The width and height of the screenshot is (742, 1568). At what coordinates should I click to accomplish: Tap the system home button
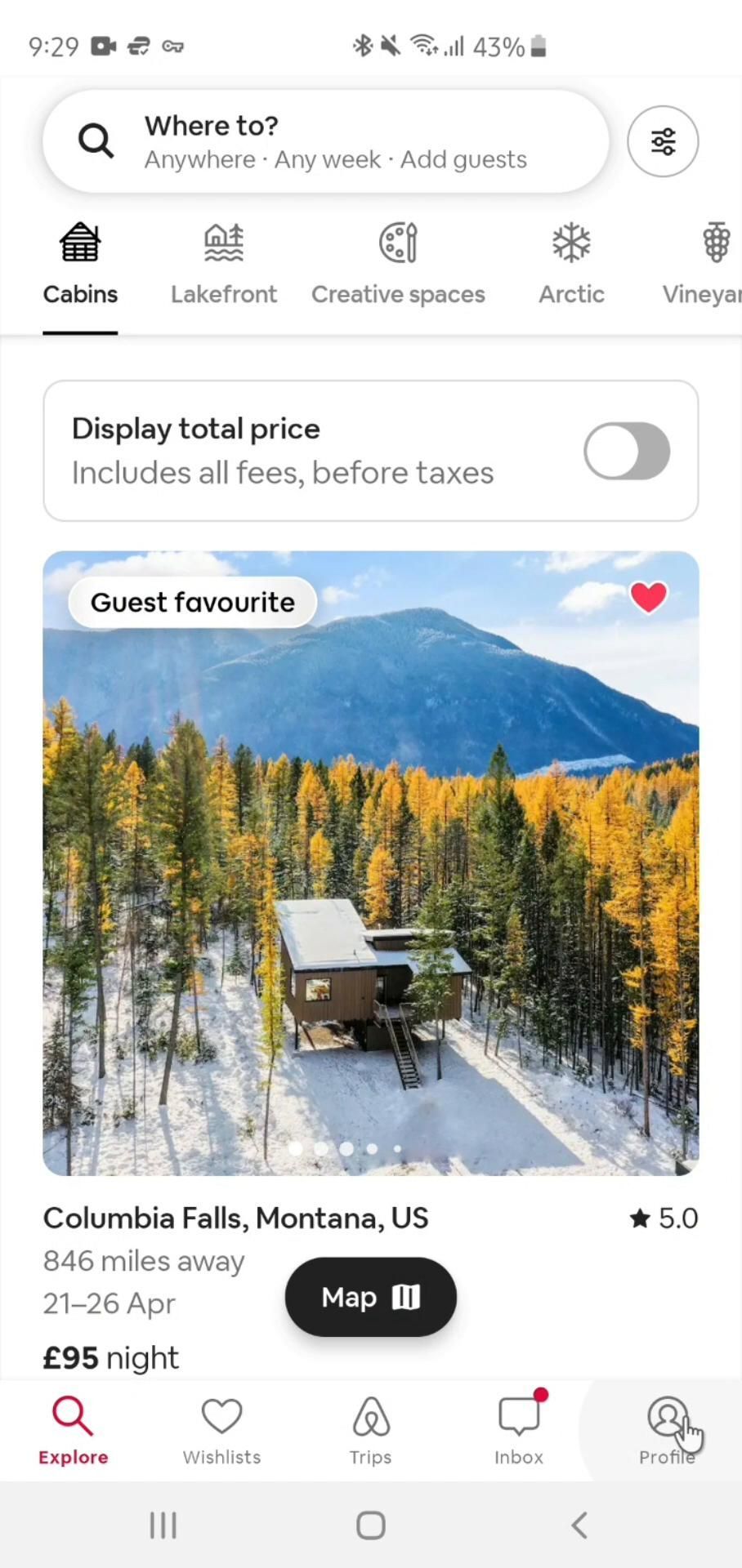(x=370, y=1525)
